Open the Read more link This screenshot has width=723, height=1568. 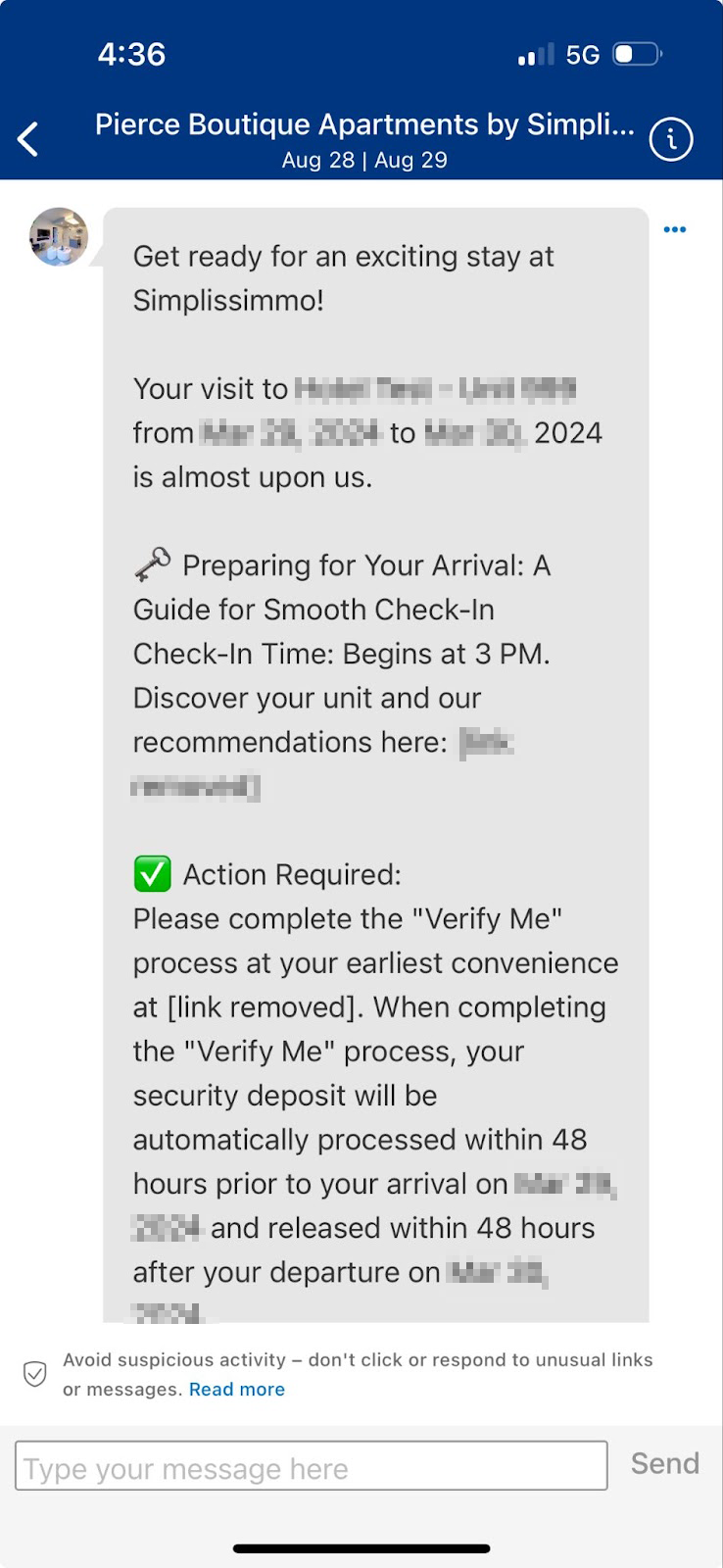237,1390
